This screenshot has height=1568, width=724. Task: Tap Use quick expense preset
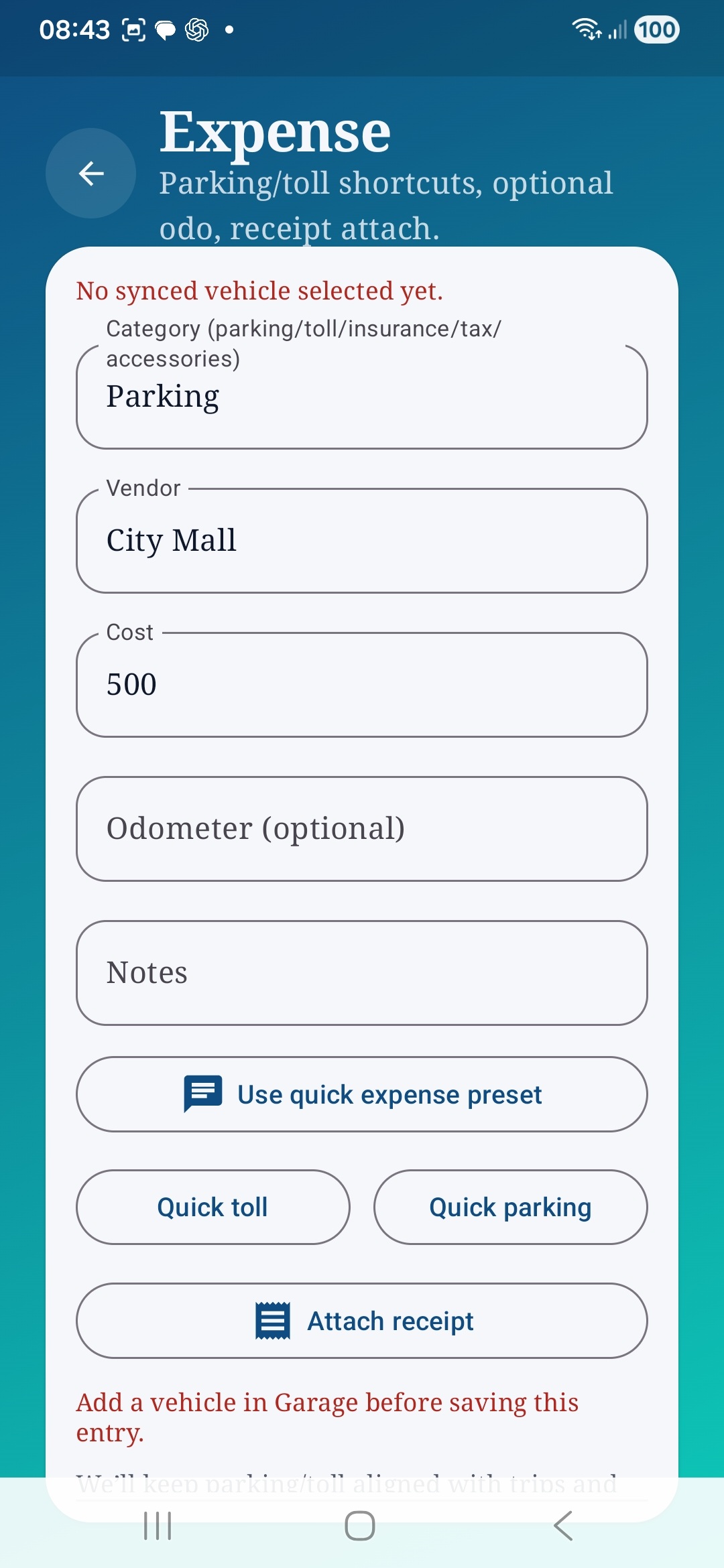(x=362, y=1094)
